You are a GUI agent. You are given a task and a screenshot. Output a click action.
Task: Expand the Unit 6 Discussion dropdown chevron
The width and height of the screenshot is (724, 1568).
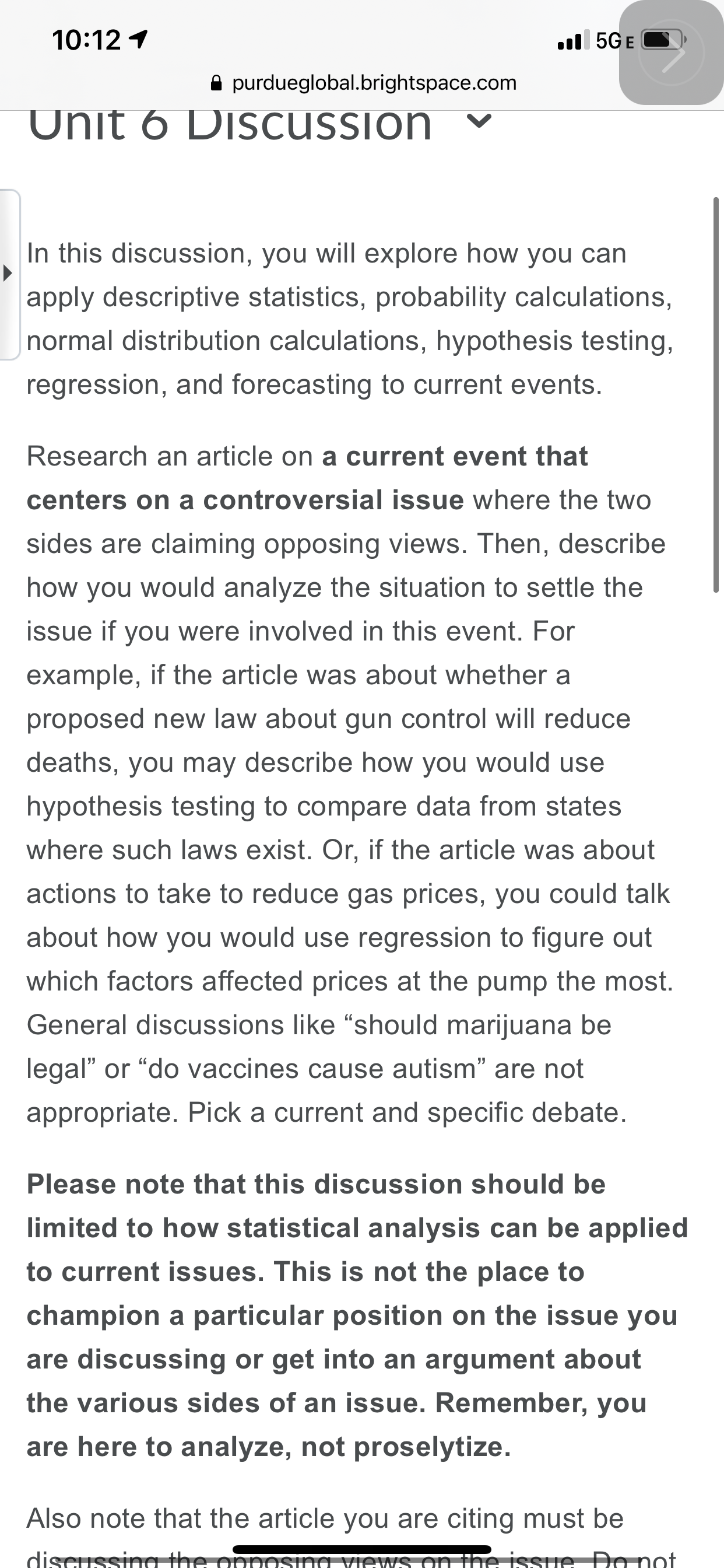[x=479, y=122]
